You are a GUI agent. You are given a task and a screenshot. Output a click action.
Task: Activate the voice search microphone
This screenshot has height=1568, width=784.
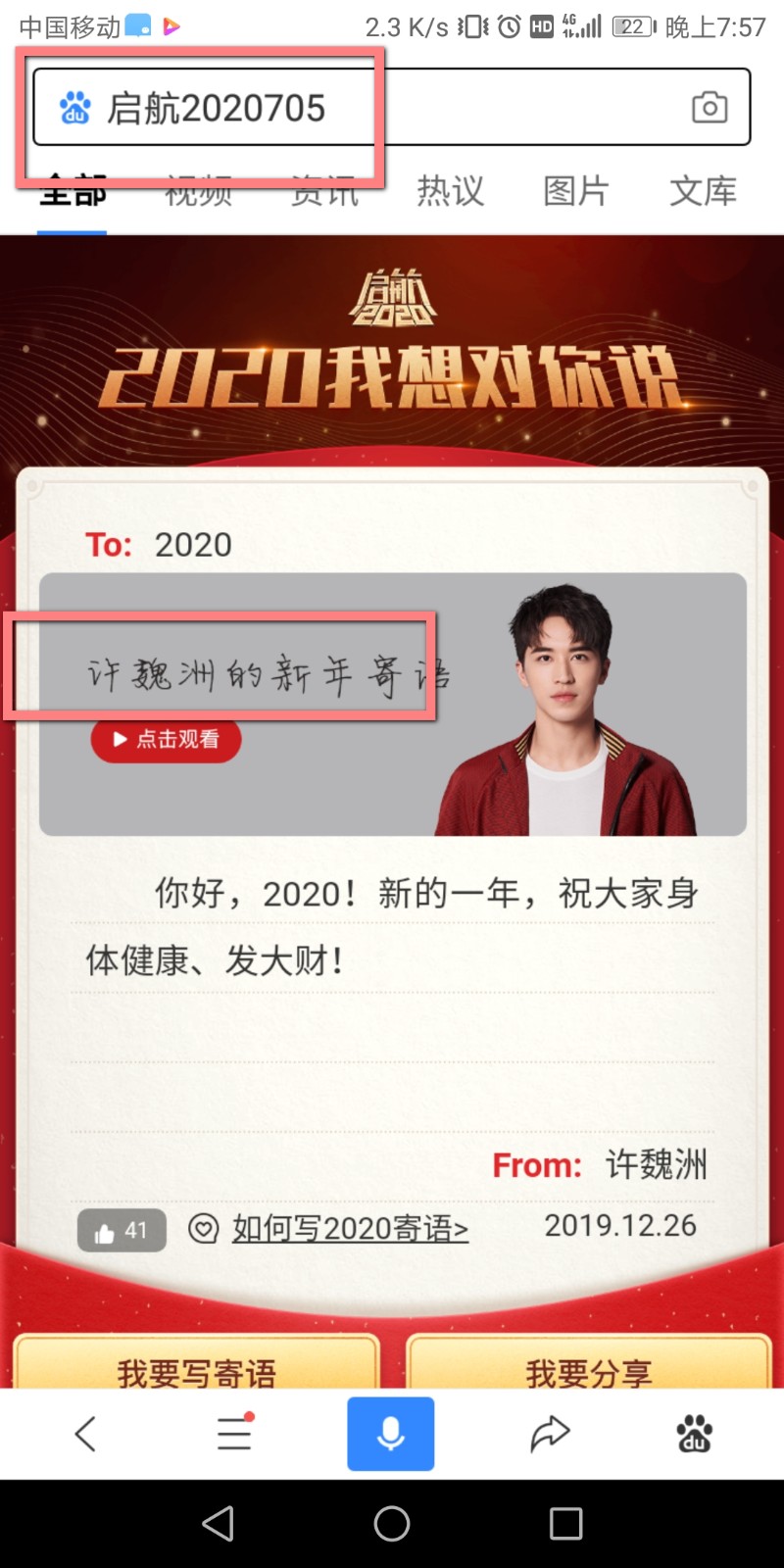point(390,1433)
